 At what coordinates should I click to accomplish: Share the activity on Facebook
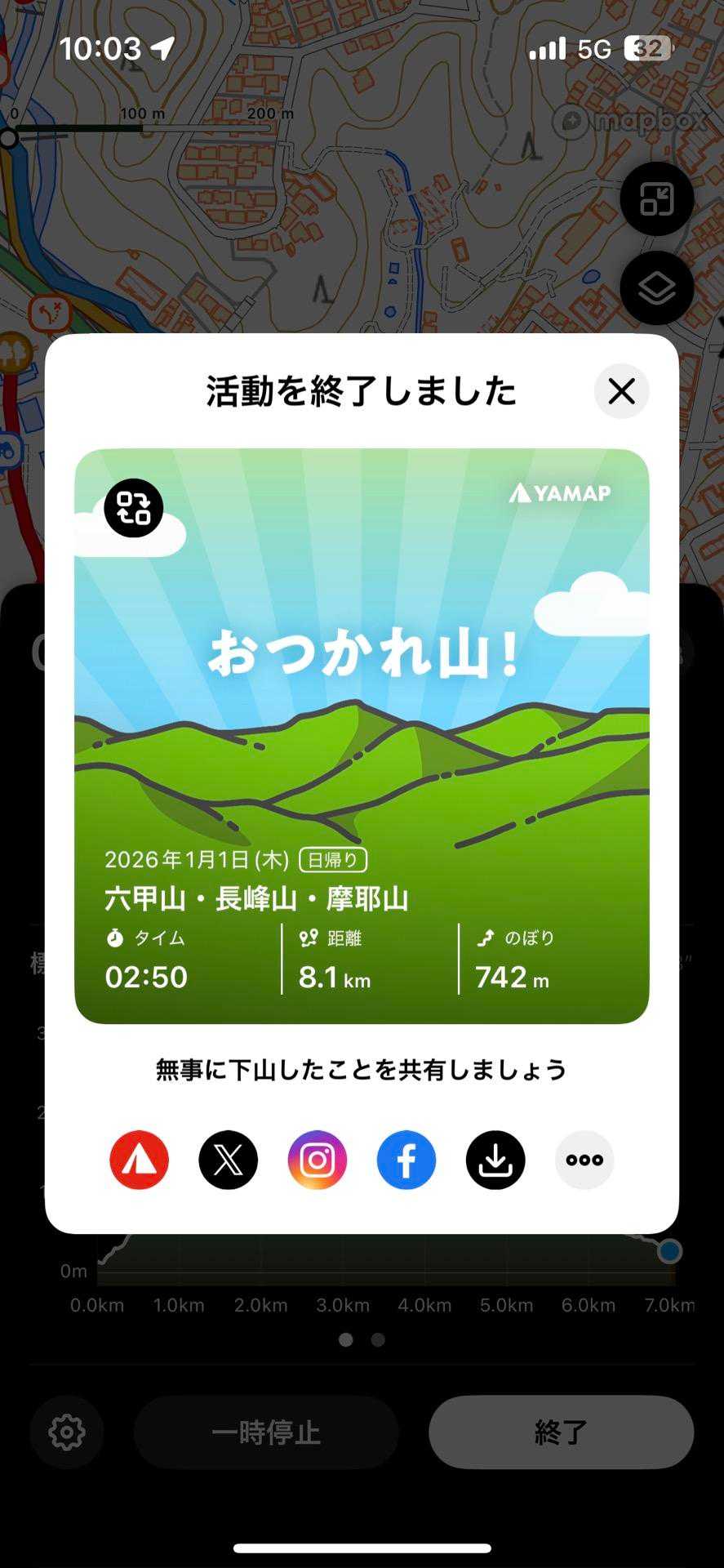(x=406, y=1160)
